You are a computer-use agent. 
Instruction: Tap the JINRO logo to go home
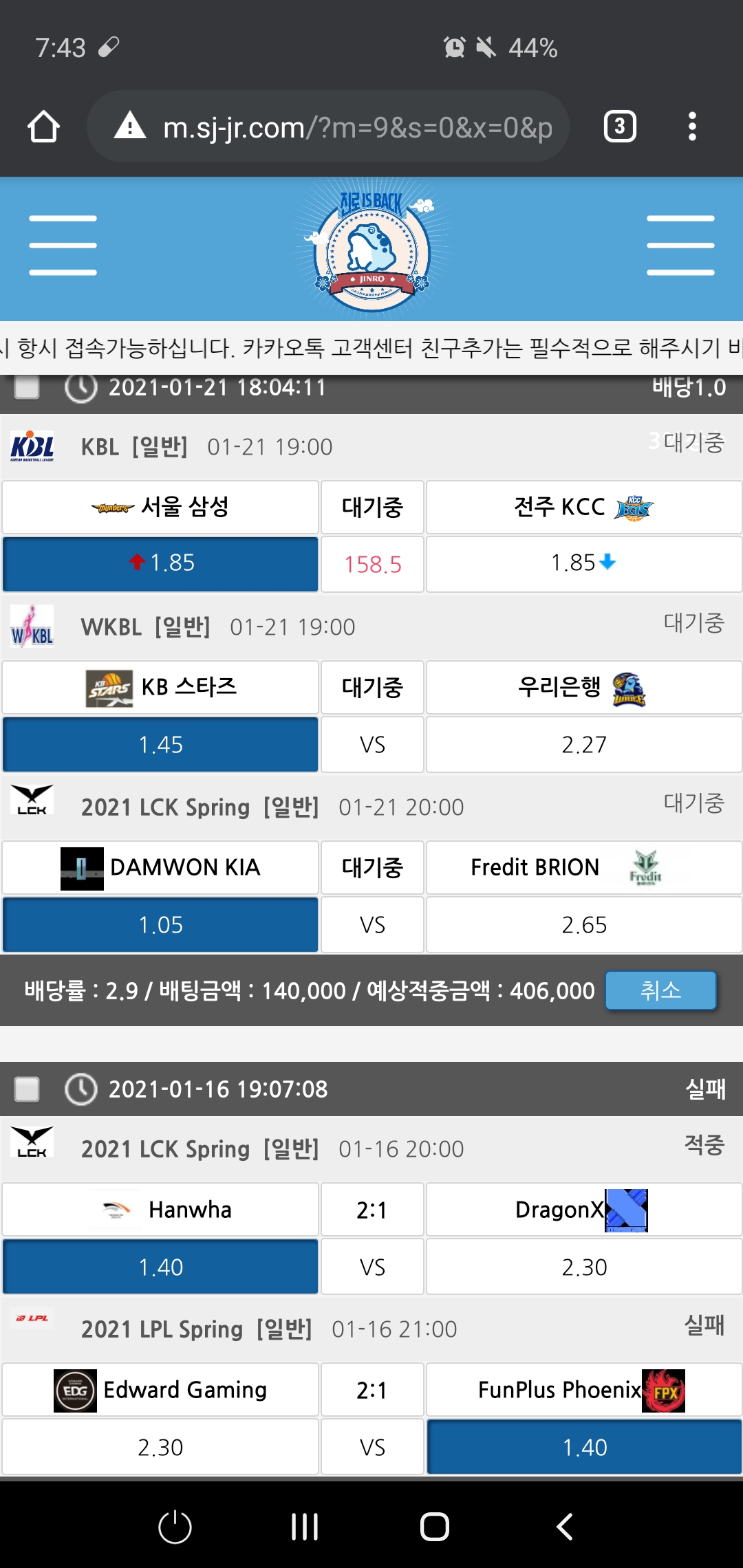tap(372, 246)
